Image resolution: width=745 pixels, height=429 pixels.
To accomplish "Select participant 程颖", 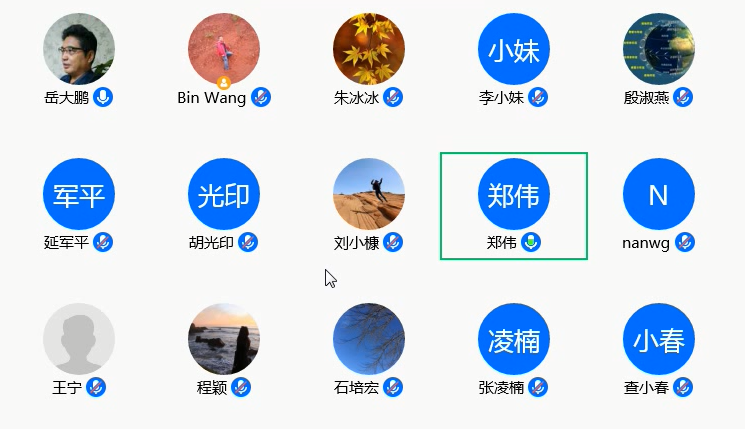I will click(224, 339).
